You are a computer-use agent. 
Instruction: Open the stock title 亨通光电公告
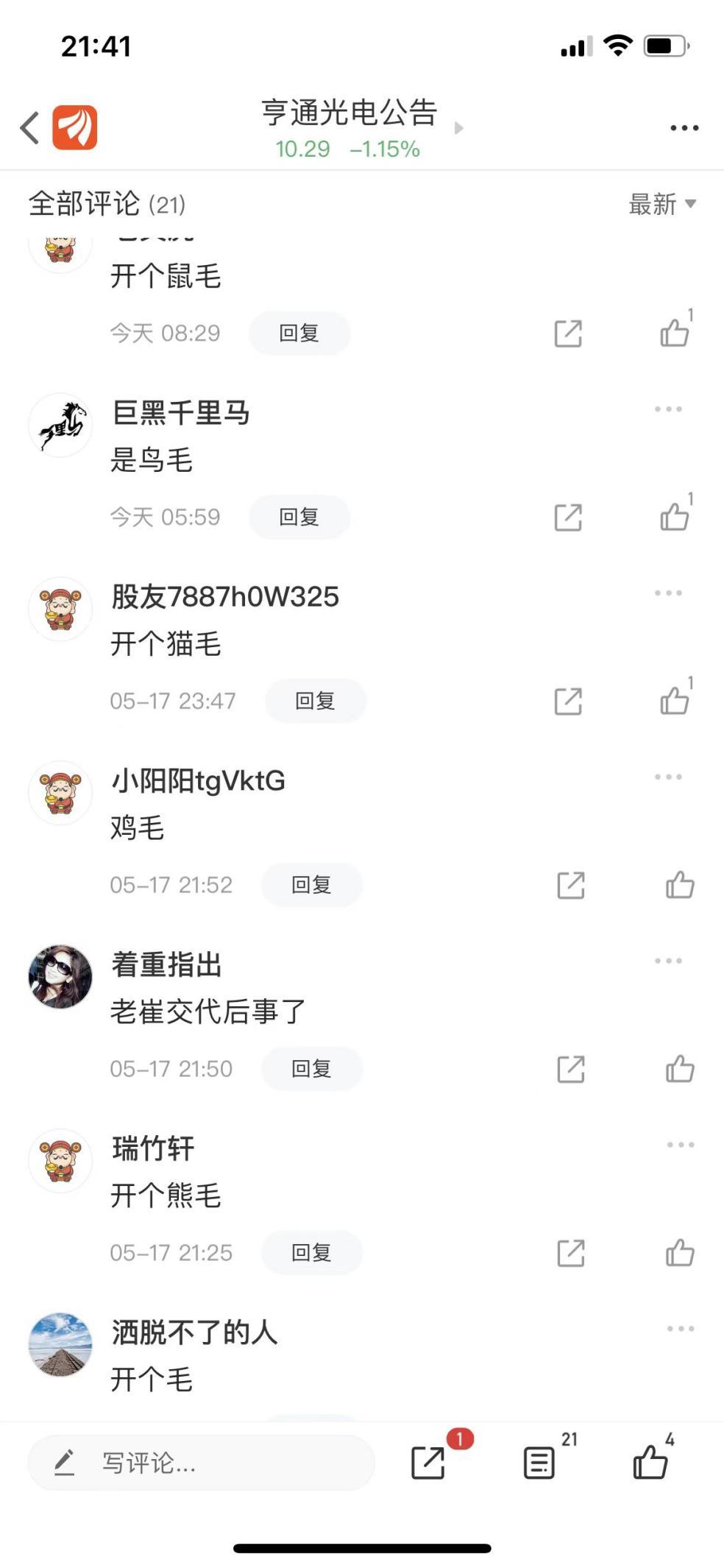tap(349, 114)
